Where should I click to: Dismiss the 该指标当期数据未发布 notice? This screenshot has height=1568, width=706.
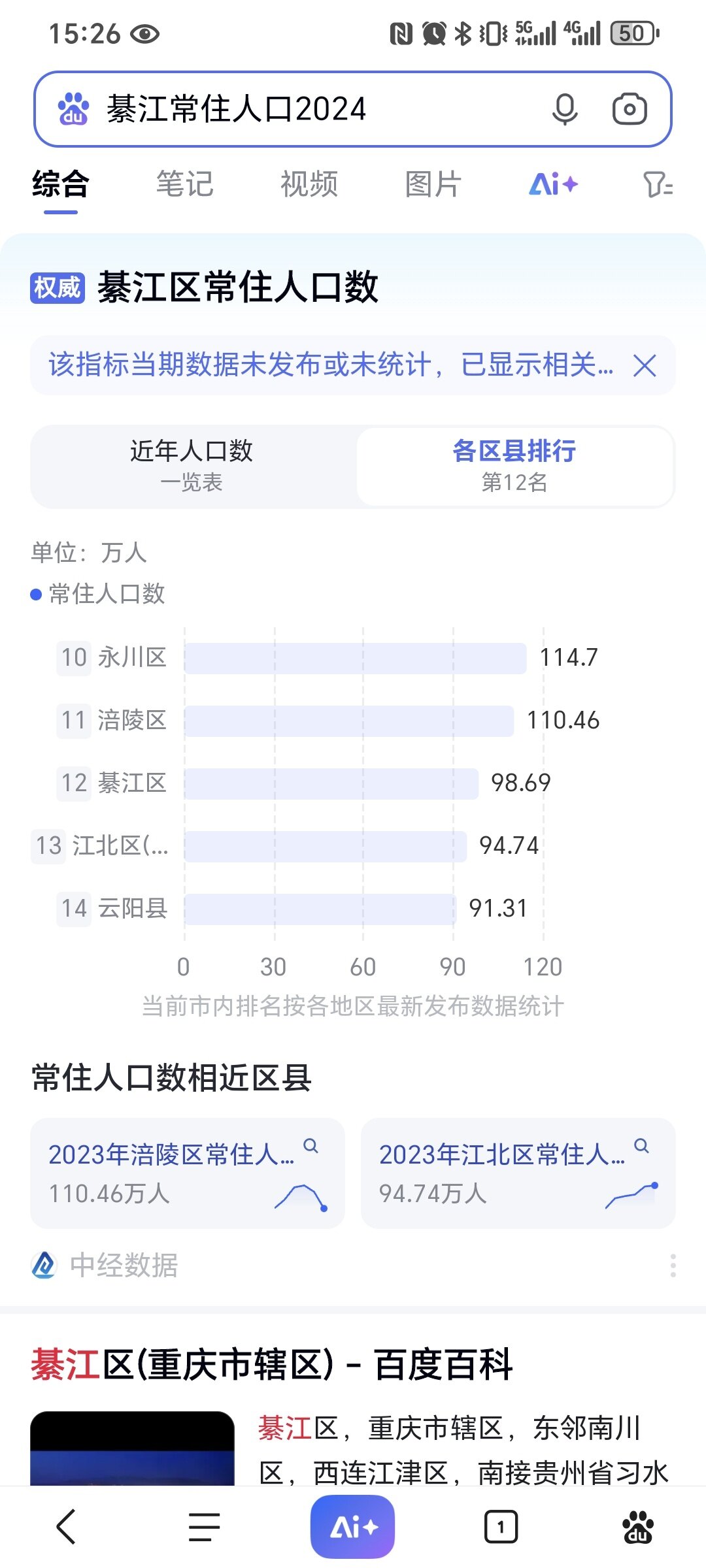coord(645,366)
